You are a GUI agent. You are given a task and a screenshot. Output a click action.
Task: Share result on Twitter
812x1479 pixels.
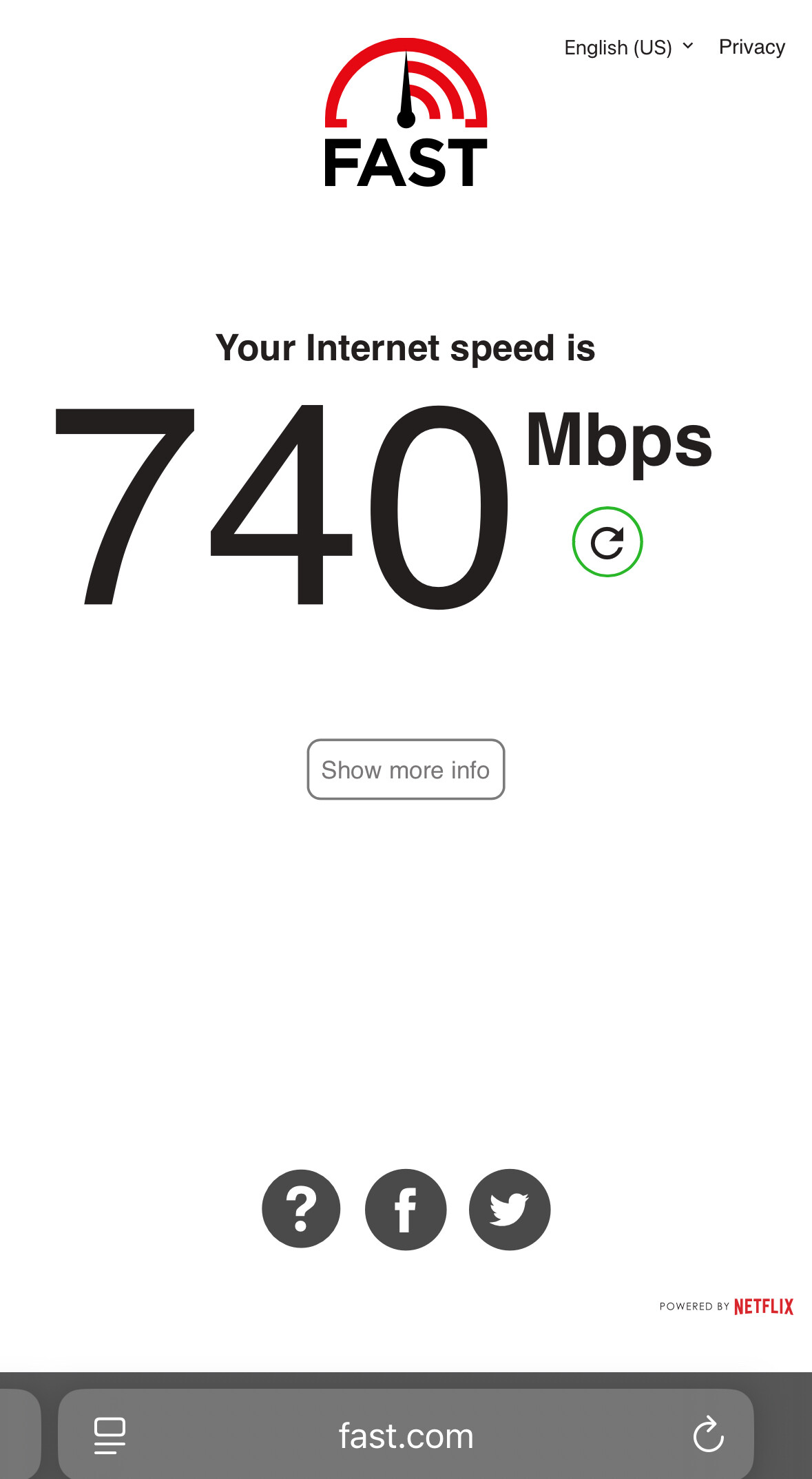tap(510, 1209)
